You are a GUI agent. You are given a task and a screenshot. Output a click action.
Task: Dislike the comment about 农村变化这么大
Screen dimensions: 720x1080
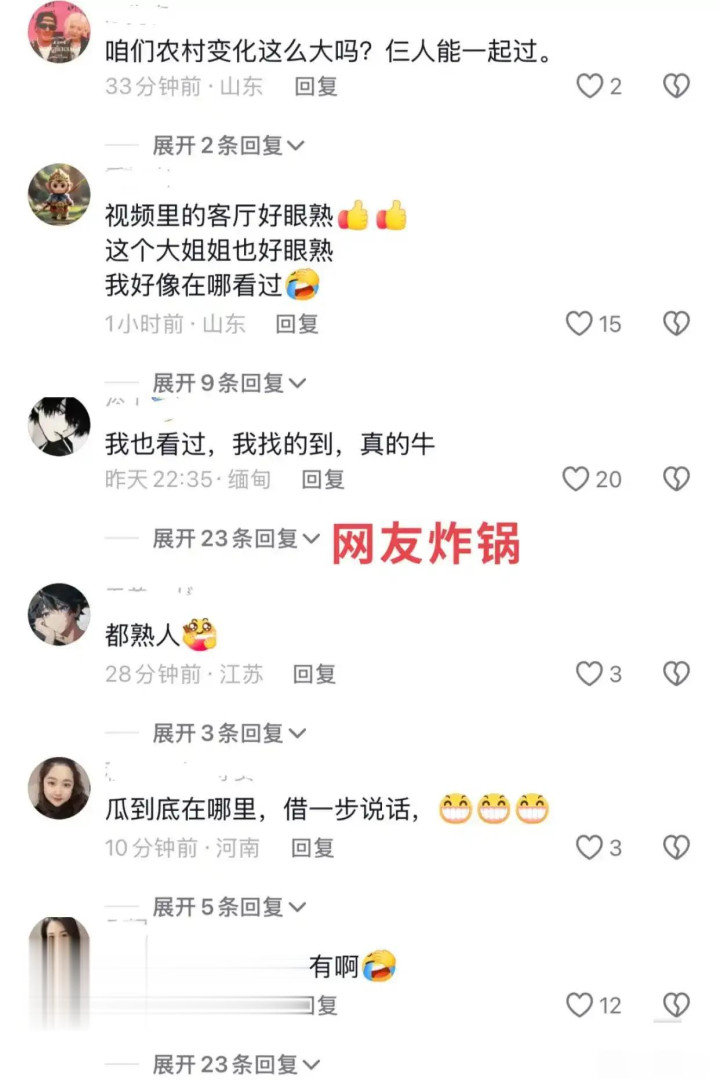click(677, 86)
